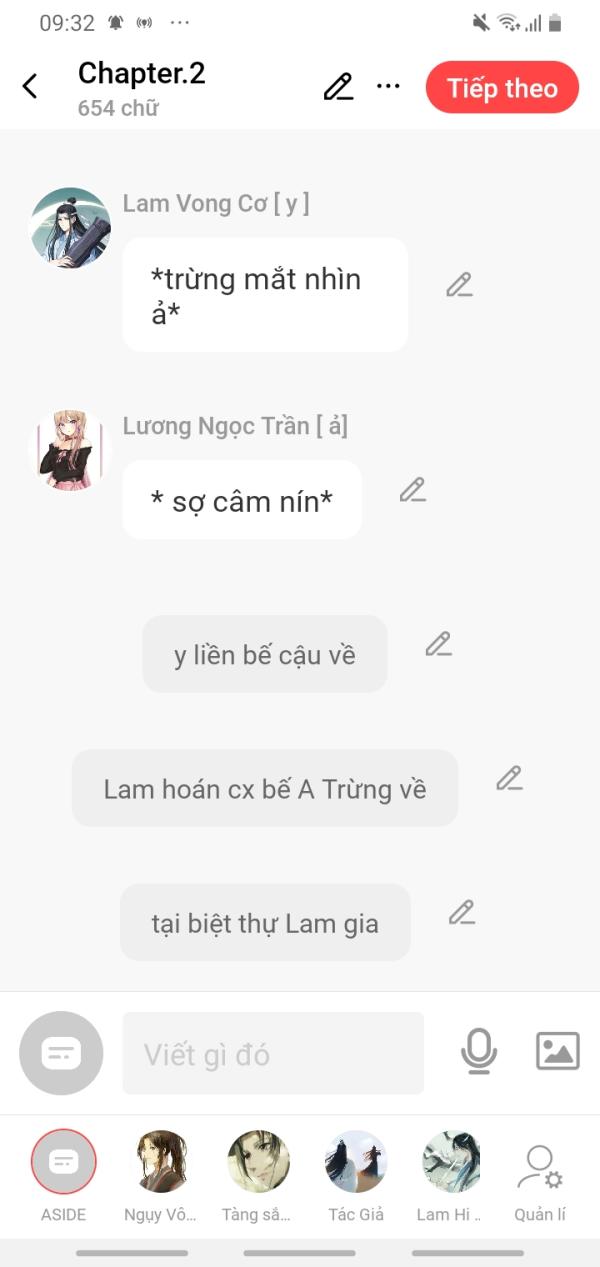Open Lam Vong Cơ's avatar

pos(70,228)
